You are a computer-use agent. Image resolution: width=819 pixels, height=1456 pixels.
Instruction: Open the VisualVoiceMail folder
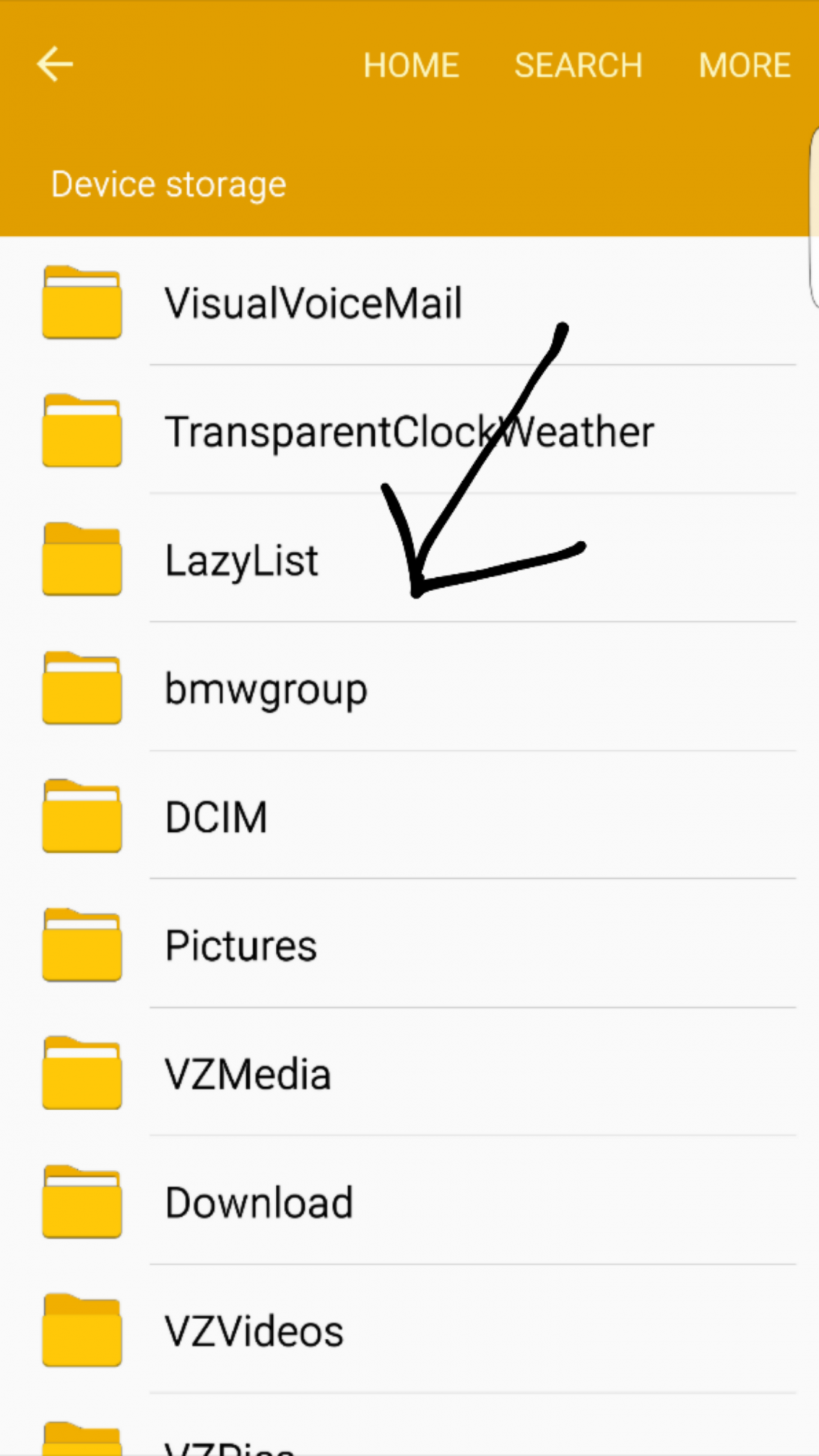click(x=409, y=302)
